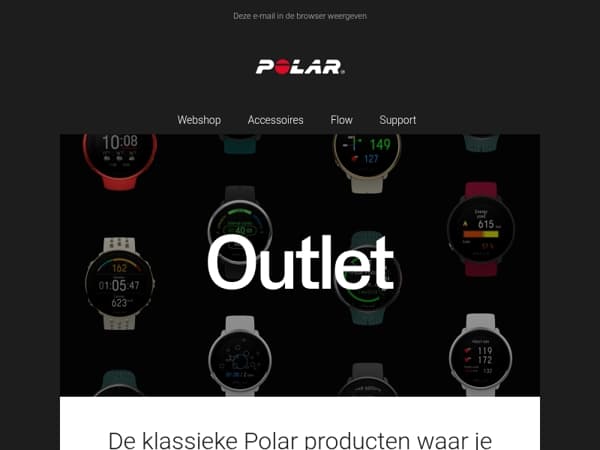
Task: Go to Accessoires
Action: click(276, 120)
